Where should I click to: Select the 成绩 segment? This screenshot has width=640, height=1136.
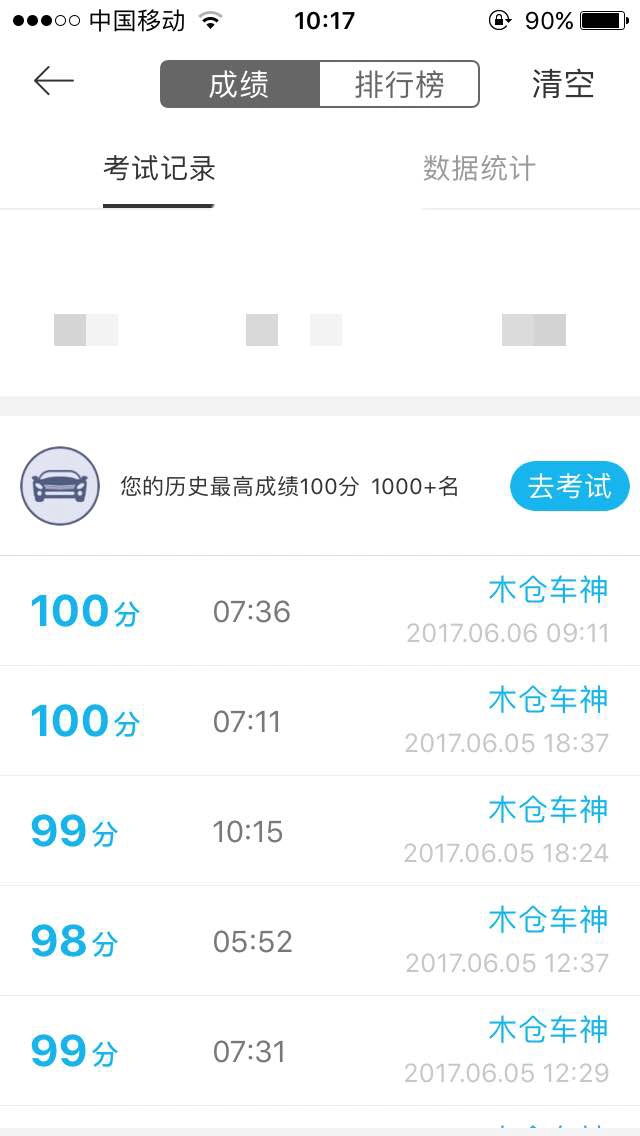pos(239,84)
